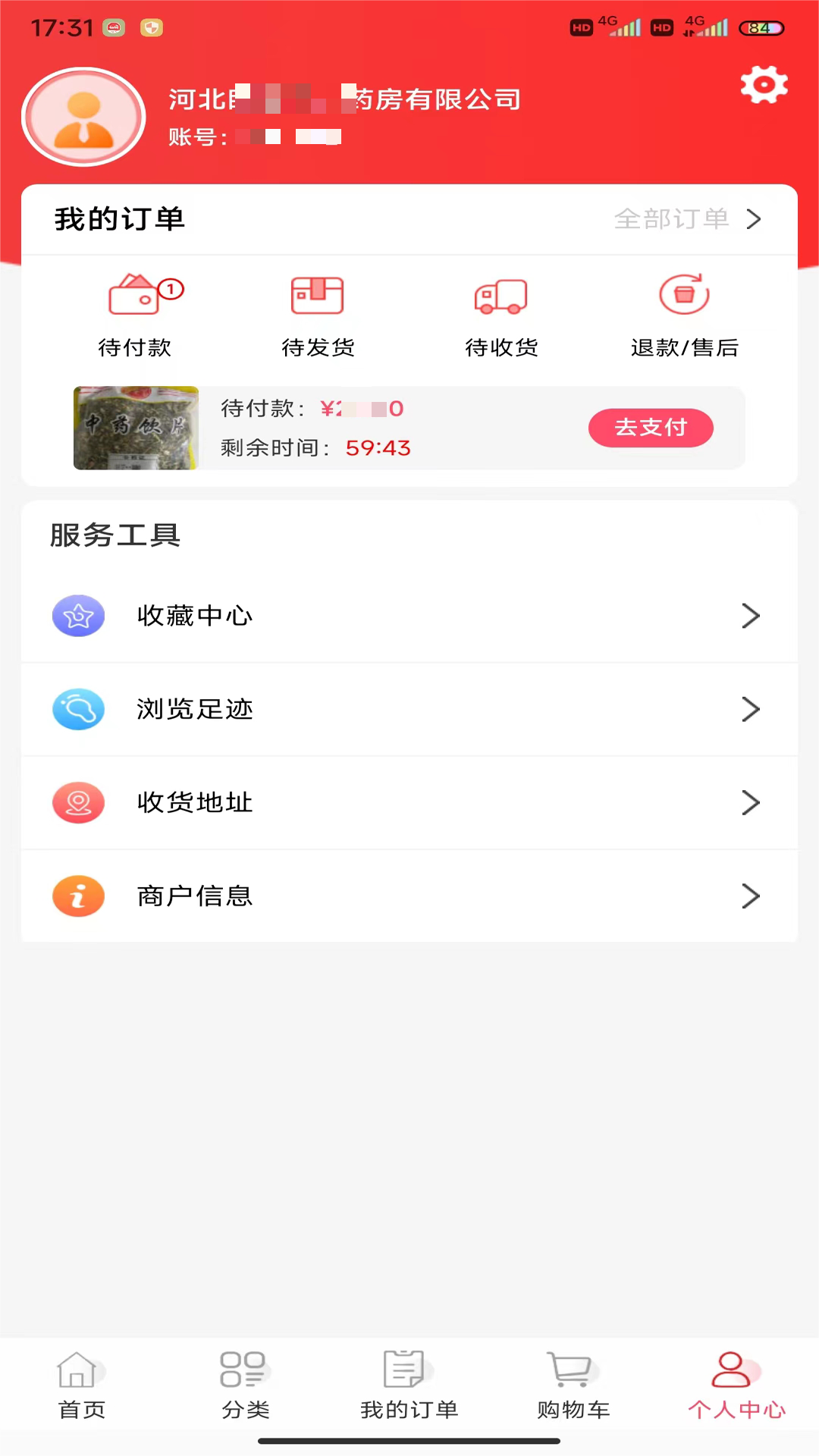Open the settings gear at top right
Viewport: 819px width, 1456px height.
pos(764,84)
